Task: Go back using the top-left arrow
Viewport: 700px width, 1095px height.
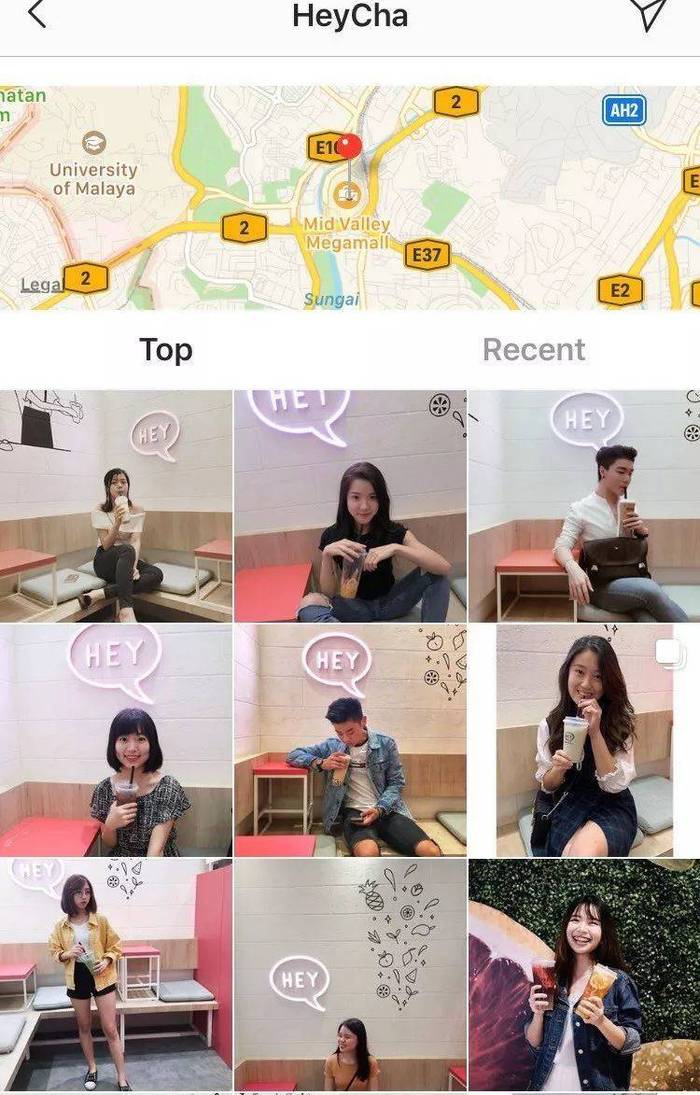Action: click(x=37, y=16)
